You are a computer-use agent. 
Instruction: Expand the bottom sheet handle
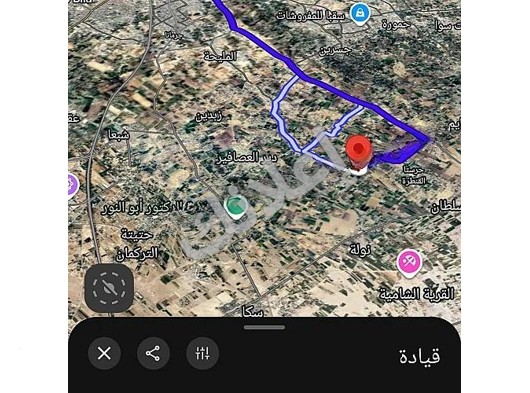point(264,327)
